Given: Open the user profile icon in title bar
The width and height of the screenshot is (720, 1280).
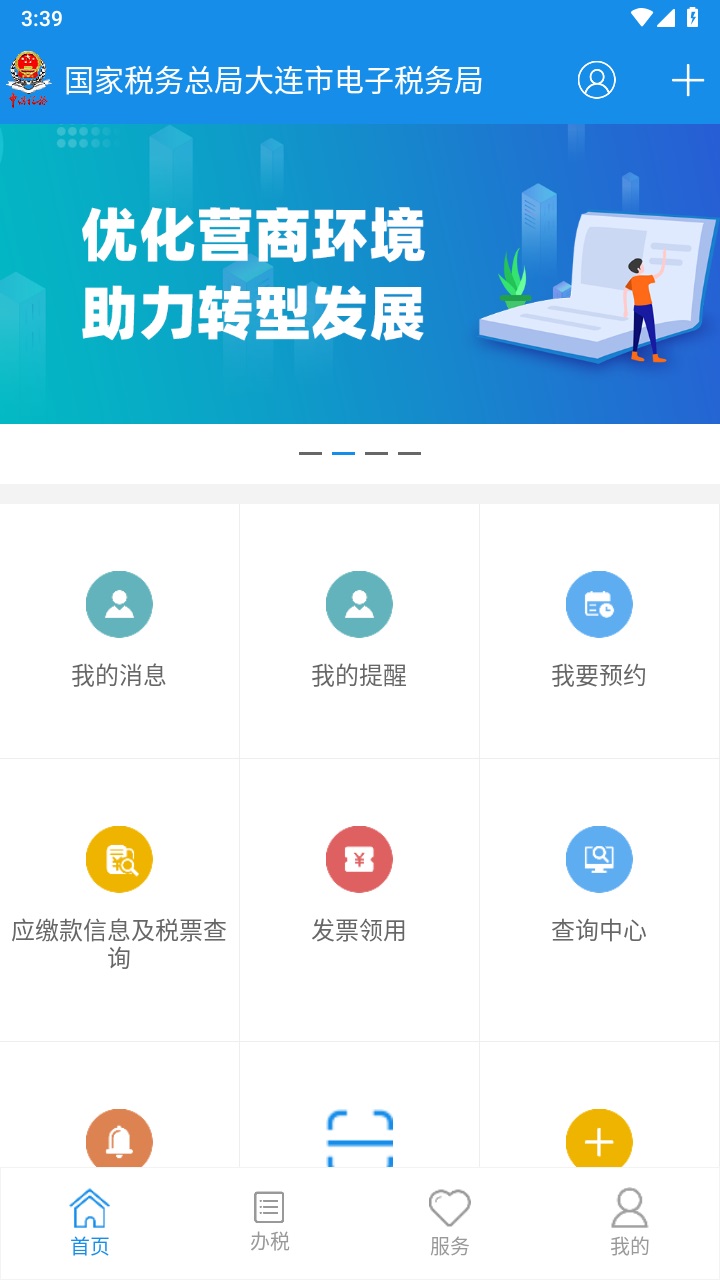Looking at the screenshot, I should tap(598, 79).
